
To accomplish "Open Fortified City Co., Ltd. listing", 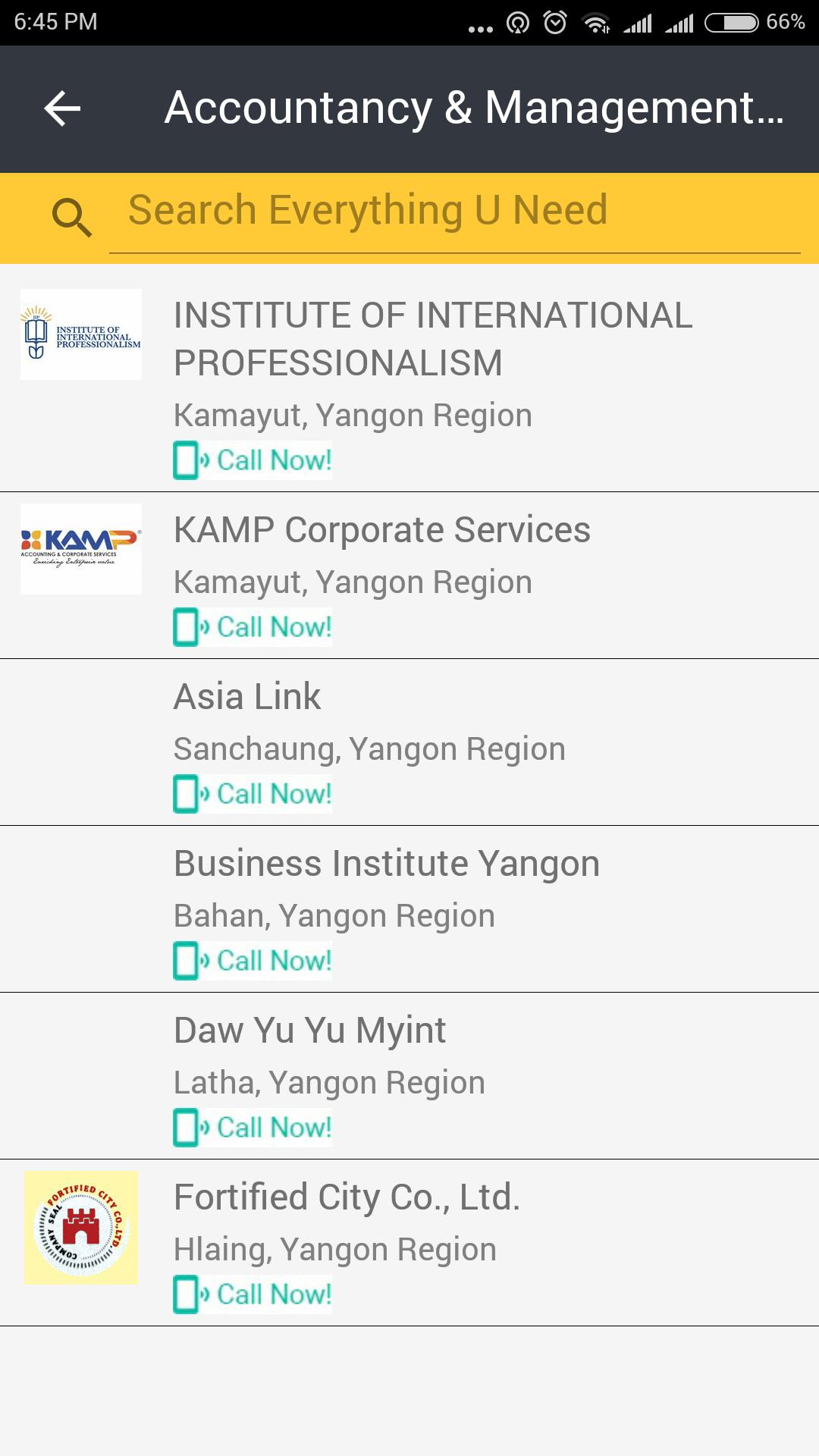I will pyautogui.click(x=347, y=1197).
